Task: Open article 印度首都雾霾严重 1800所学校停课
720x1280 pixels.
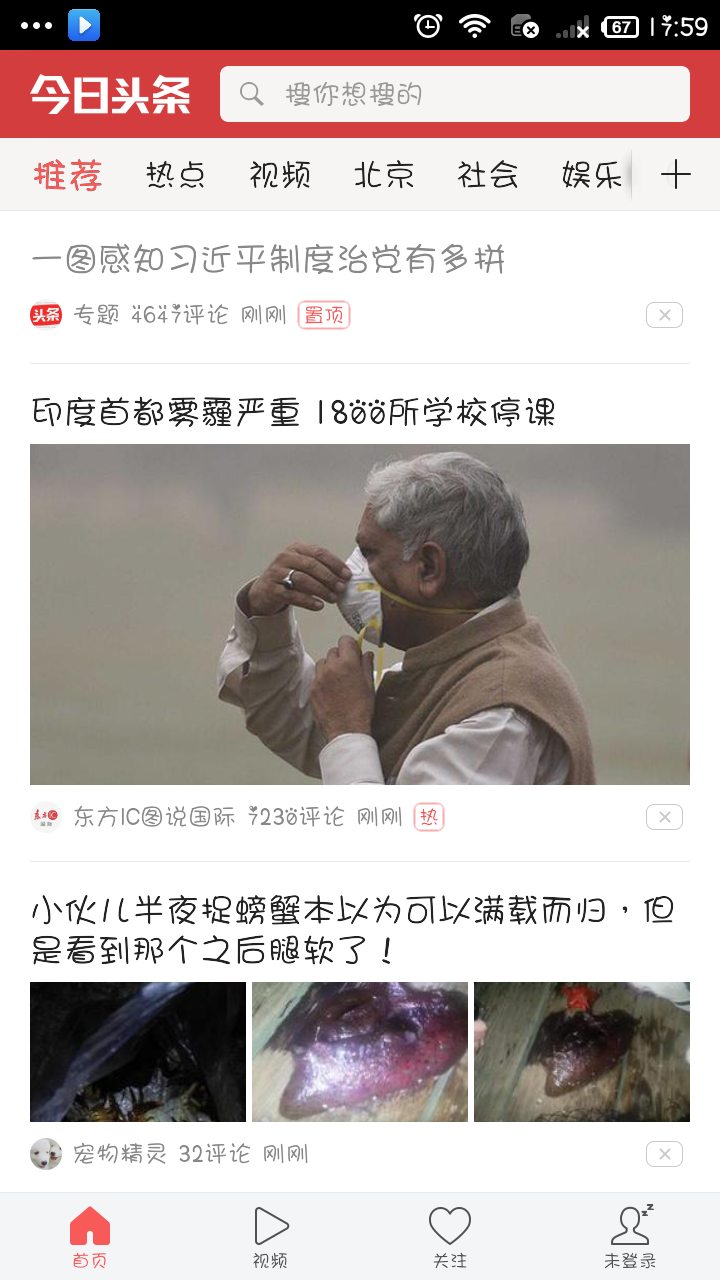Action: (293, 412)
